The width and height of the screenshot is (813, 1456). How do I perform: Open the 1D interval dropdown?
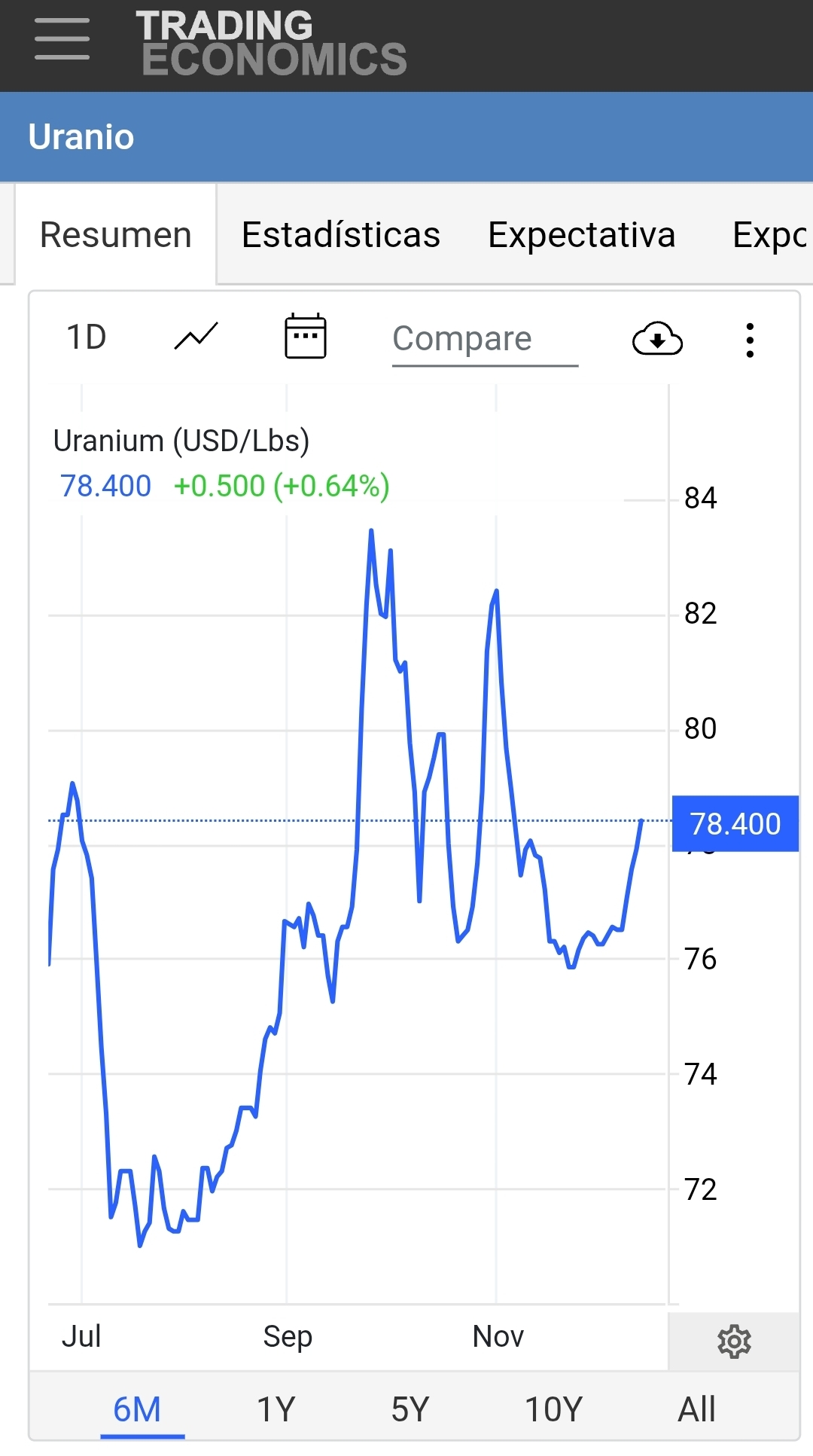point(85,337)
